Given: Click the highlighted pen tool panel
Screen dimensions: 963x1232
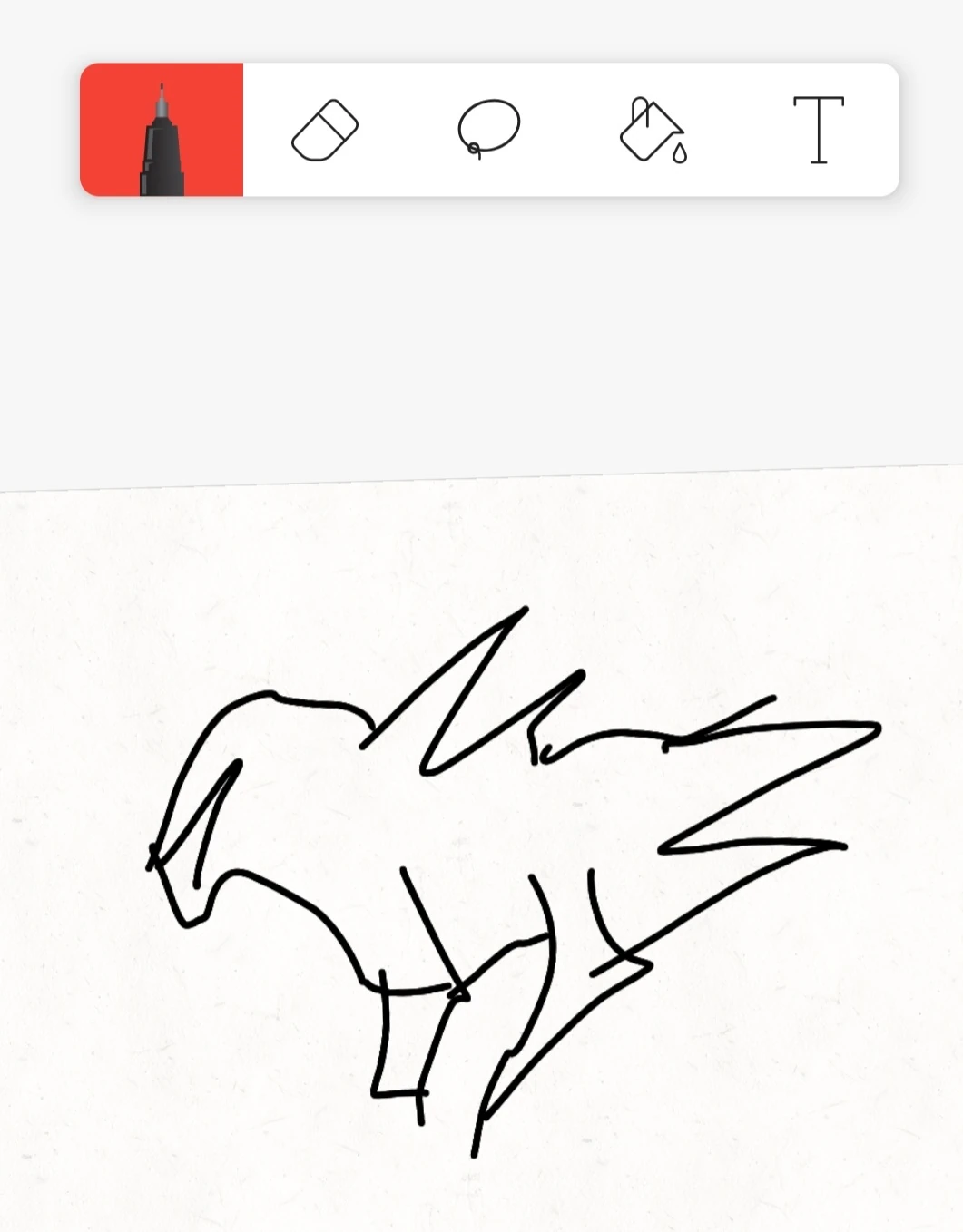Looking at the screenshot, I should (x=163, y=127).
